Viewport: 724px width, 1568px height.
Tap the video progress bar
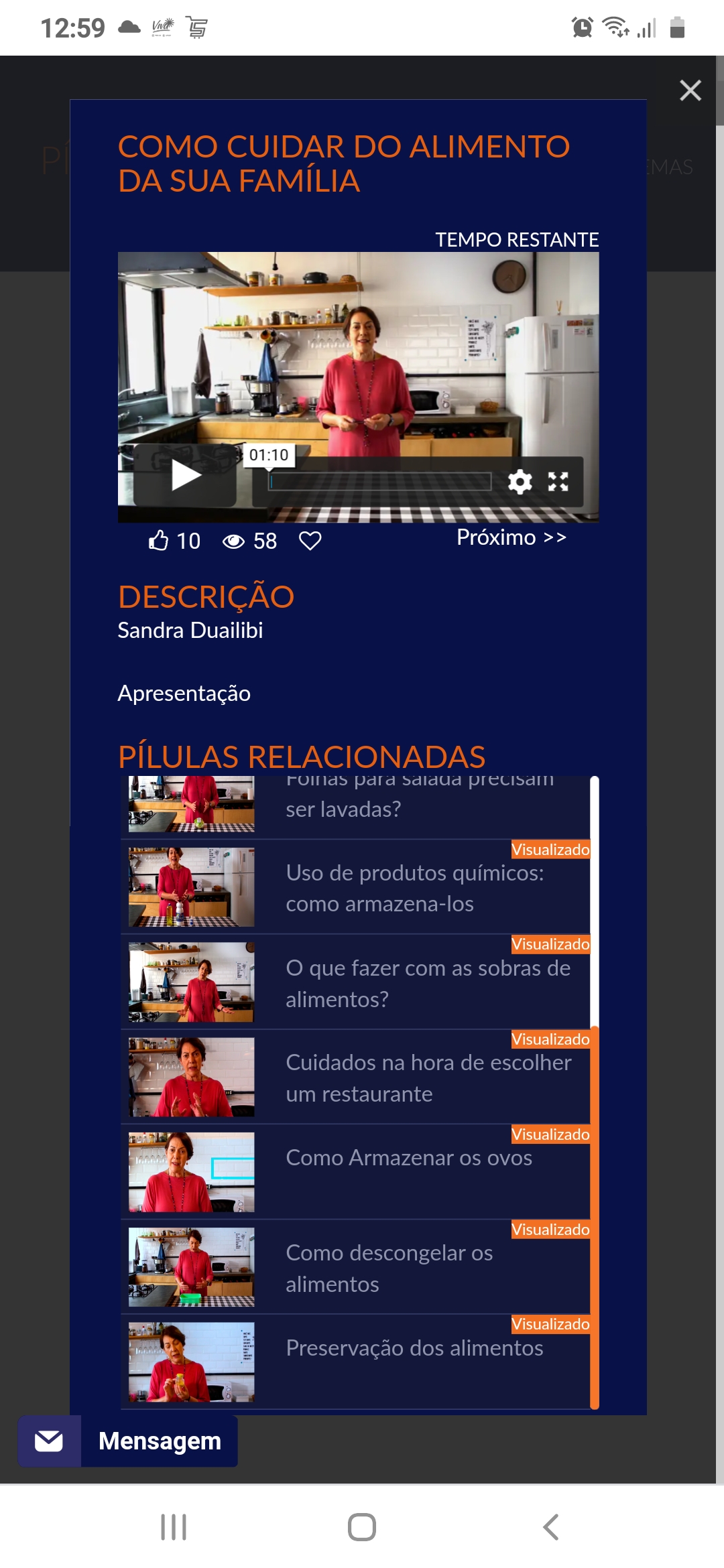coord(380,481)
